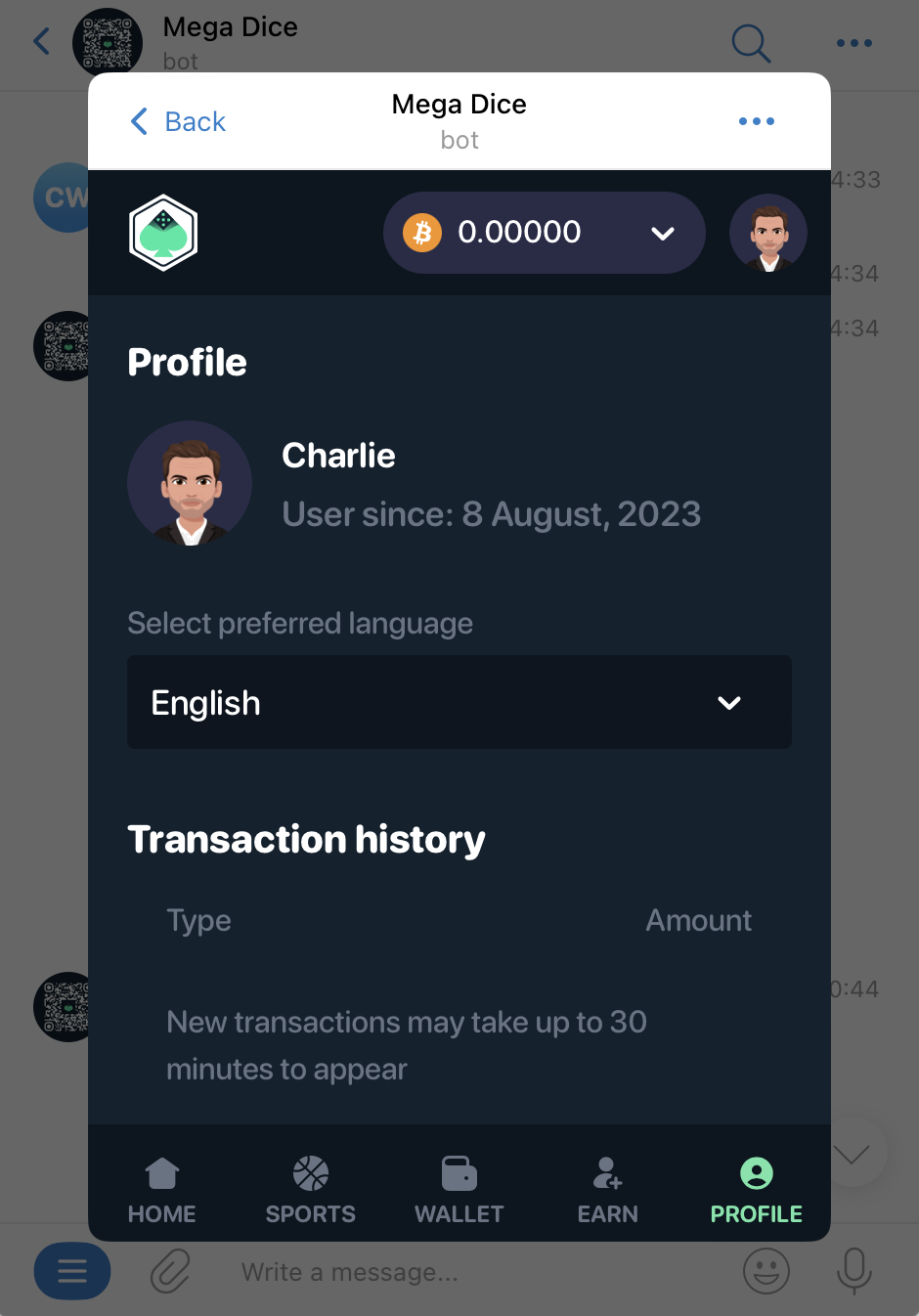Tap the avatar in the header

(x=767, y=233)
